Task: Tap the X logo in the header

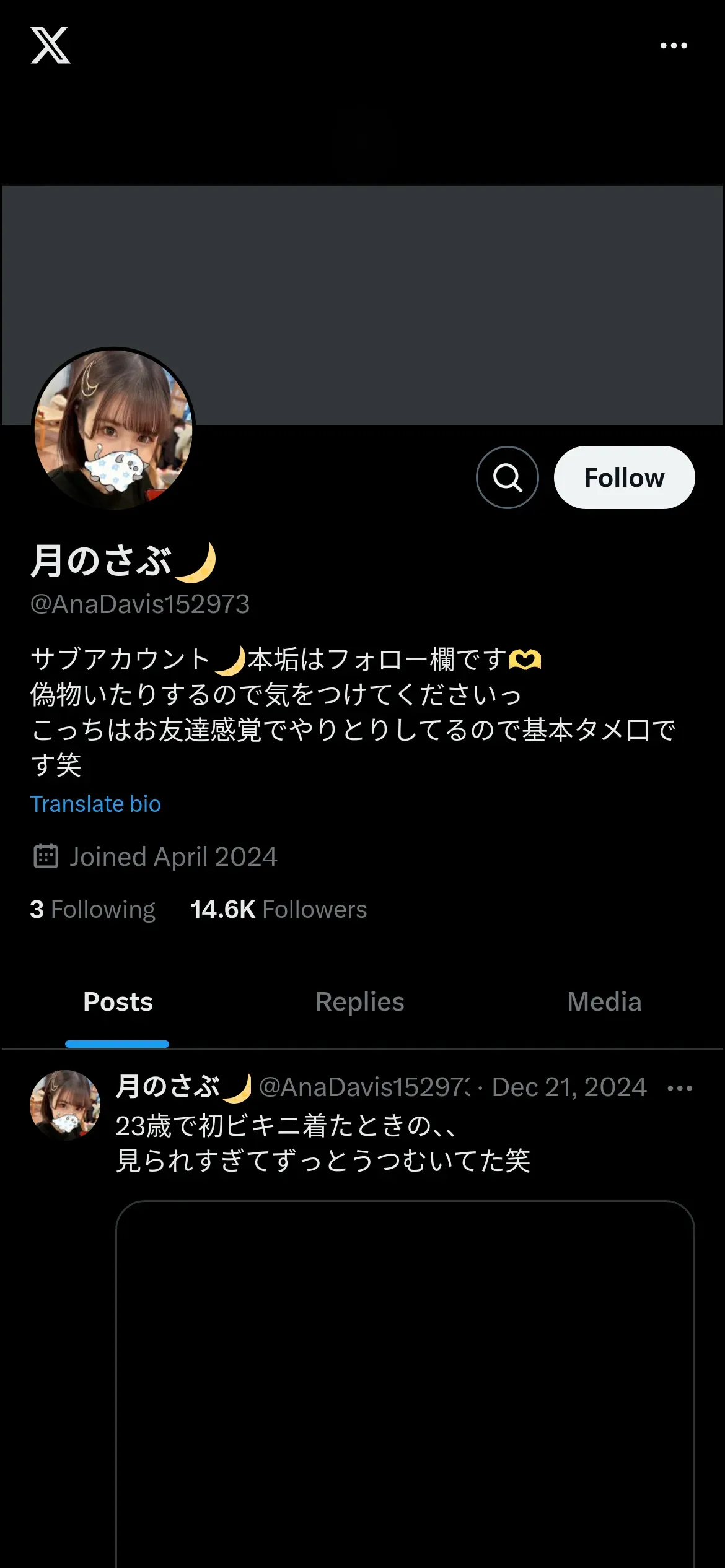Action: click(50, 45)
